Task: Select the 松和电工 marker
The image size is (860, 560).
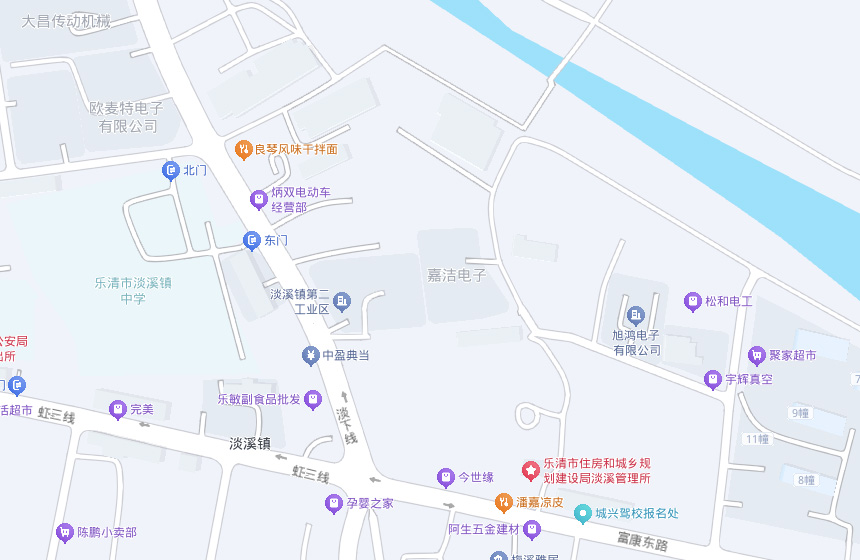Action: (x=692, y=301)
